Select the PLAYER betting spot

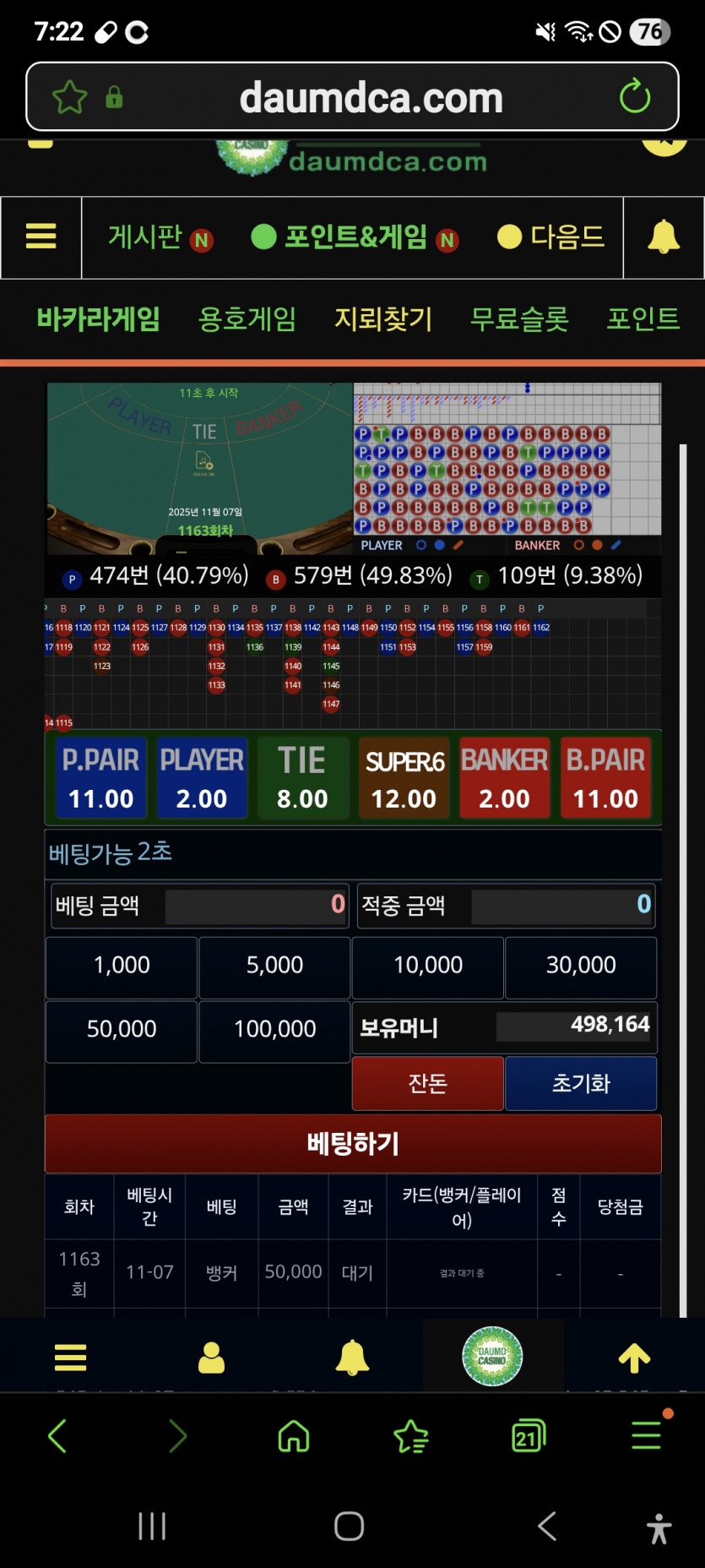click(202, 776)
